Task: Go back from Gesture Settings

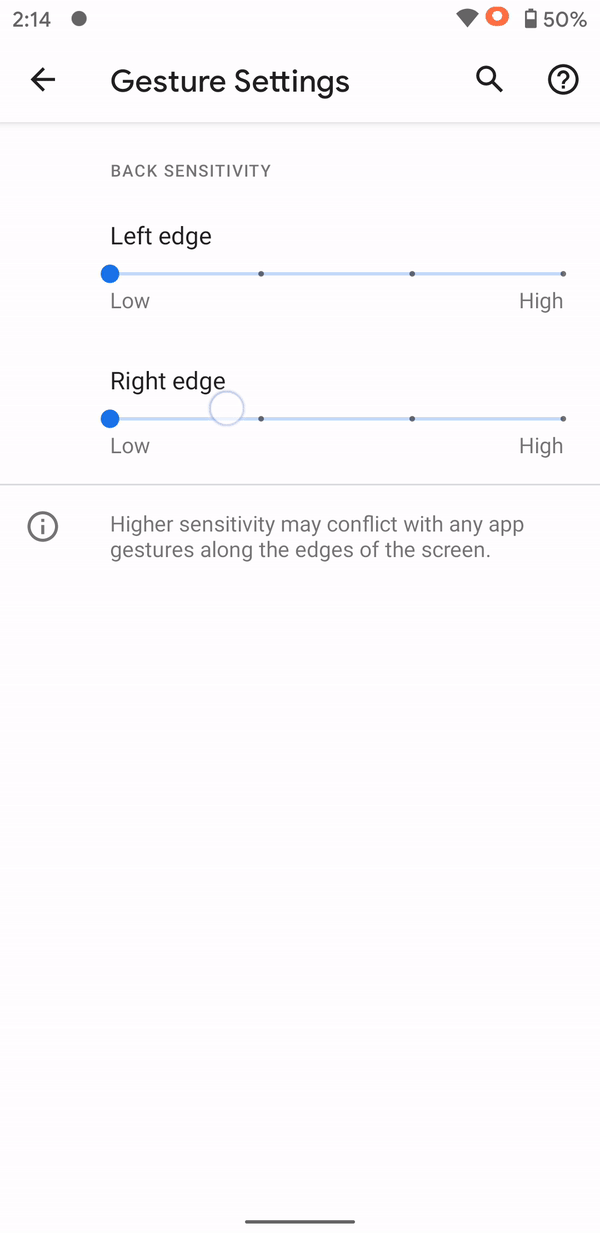Action: click(x=43, y=80)
